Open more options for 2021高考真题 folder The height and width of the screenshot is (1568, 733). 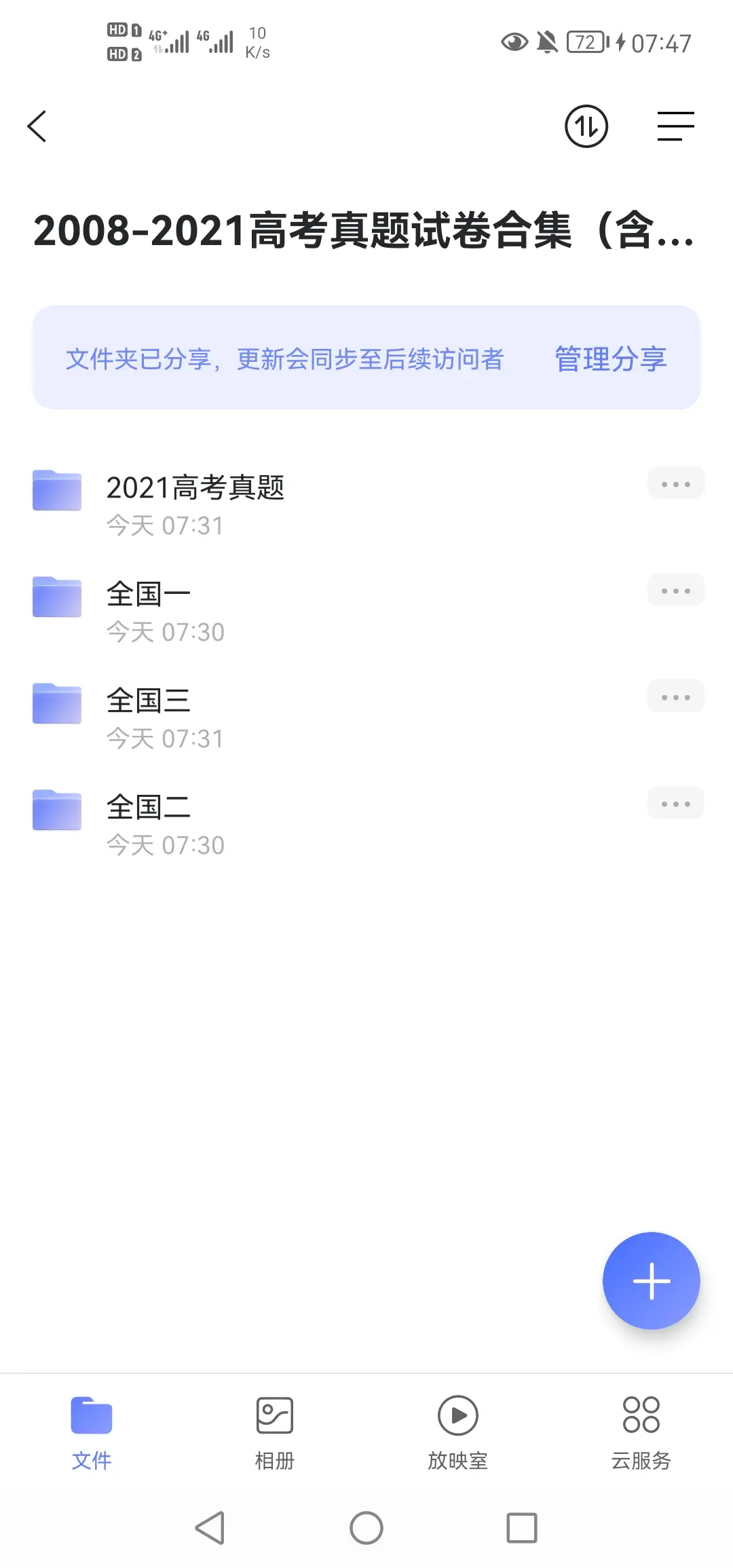pos(675,483)
